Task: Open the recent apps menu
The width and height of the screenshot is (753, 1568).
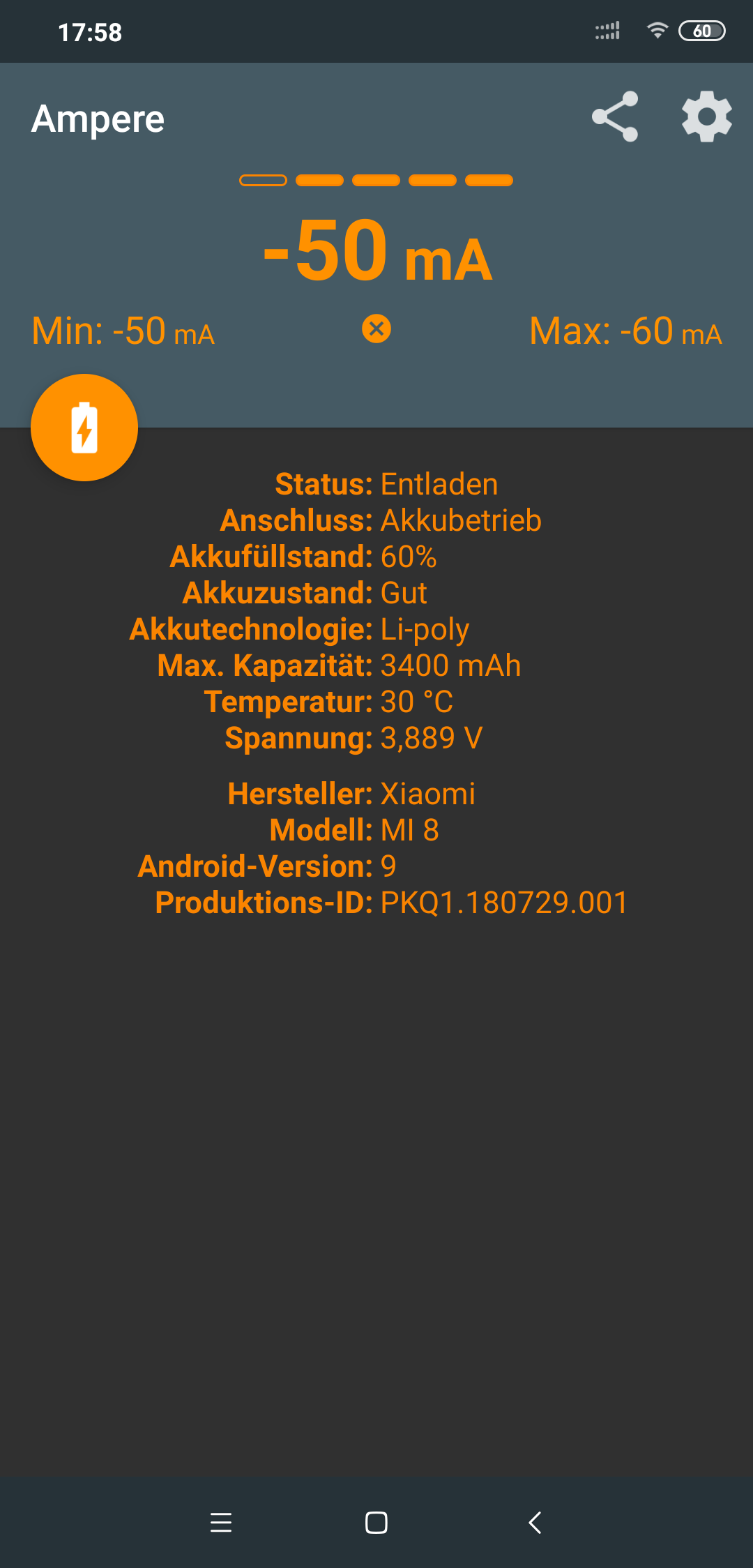Action: pos(221,1522)
